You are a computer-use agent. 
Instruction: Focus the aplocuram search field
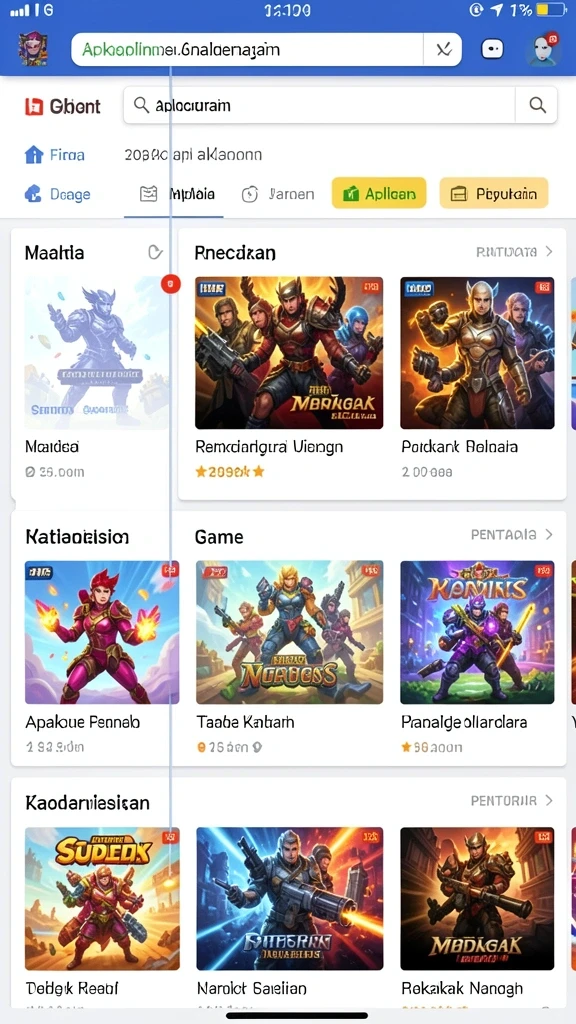tap(320, 104)
